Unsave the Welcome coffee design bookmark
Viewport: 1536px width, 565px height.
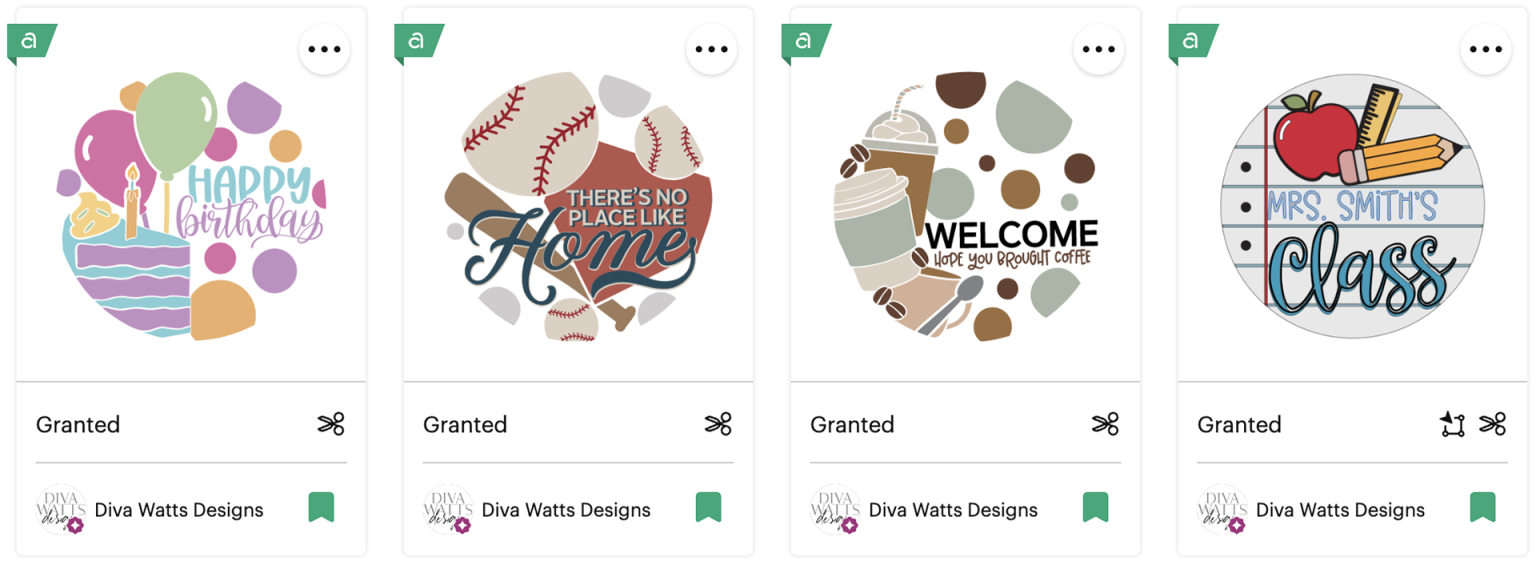(1095, 508)
